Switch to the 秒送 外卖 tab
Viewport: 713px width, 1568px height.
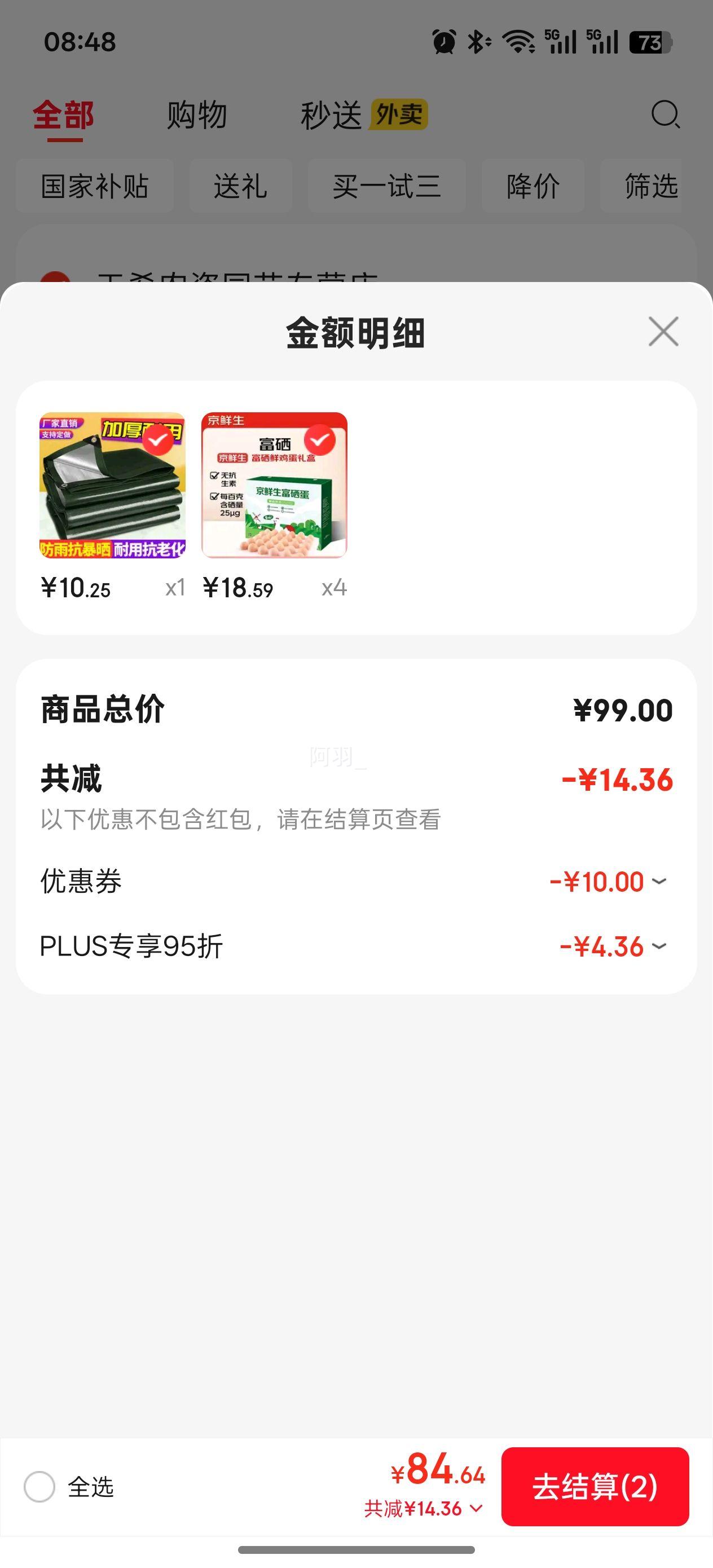tap(363, 115)
